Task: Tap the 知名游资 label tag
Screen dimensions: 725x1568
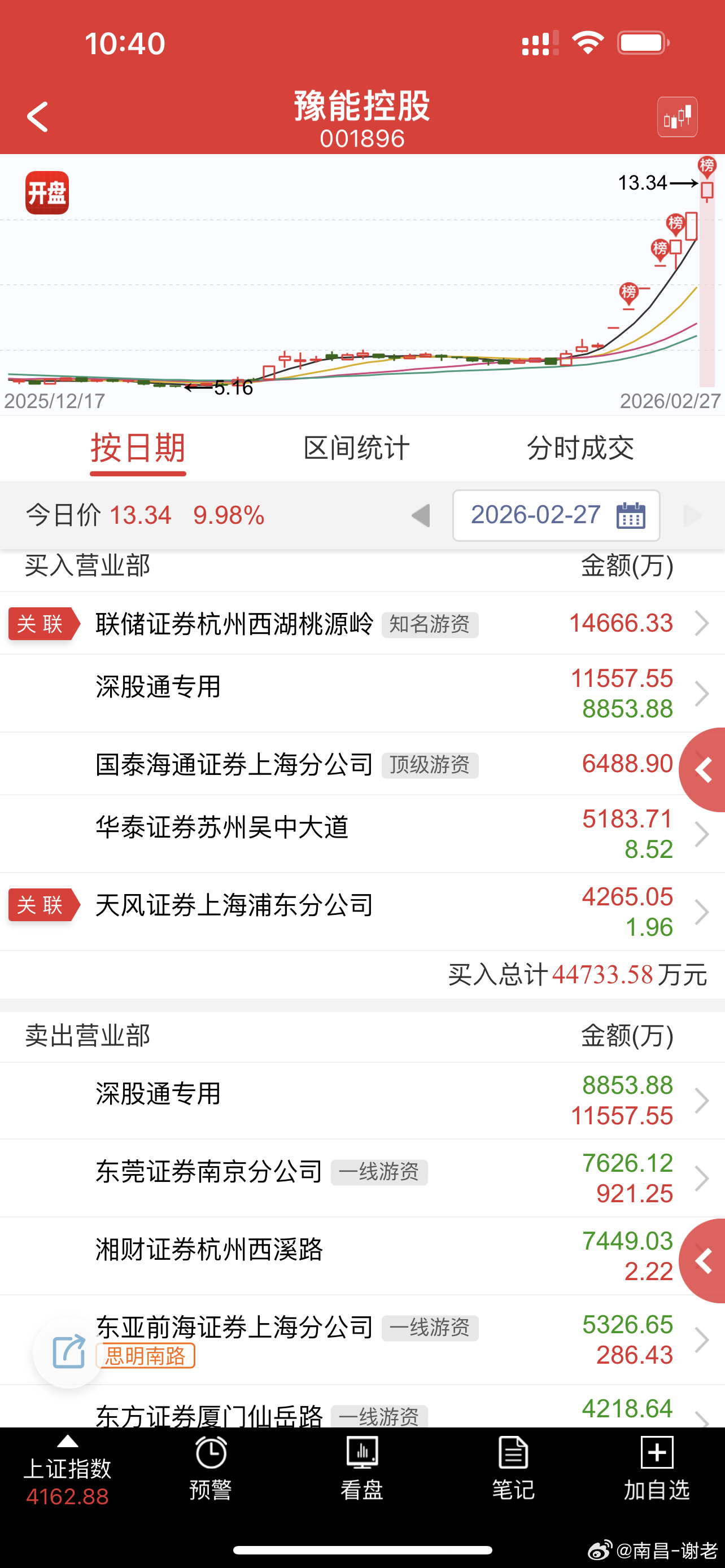Action: 430,625
